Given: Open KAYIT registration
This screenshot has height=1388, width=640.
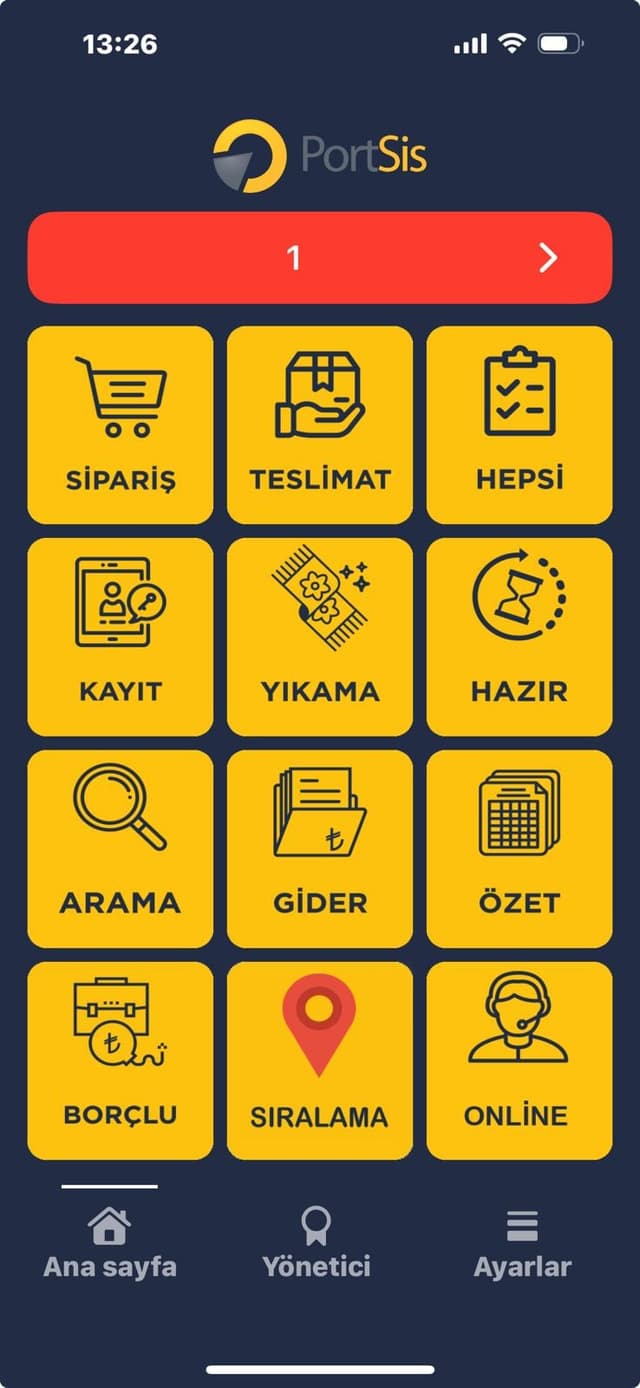Looking at the screenshot, I should [x=120, y=636].
